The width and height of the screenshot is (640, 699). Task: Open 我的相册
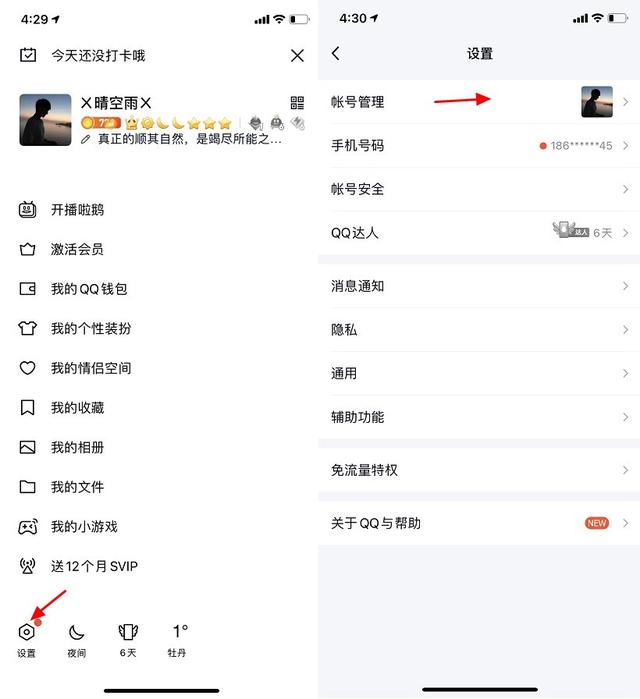coord(77,447)
